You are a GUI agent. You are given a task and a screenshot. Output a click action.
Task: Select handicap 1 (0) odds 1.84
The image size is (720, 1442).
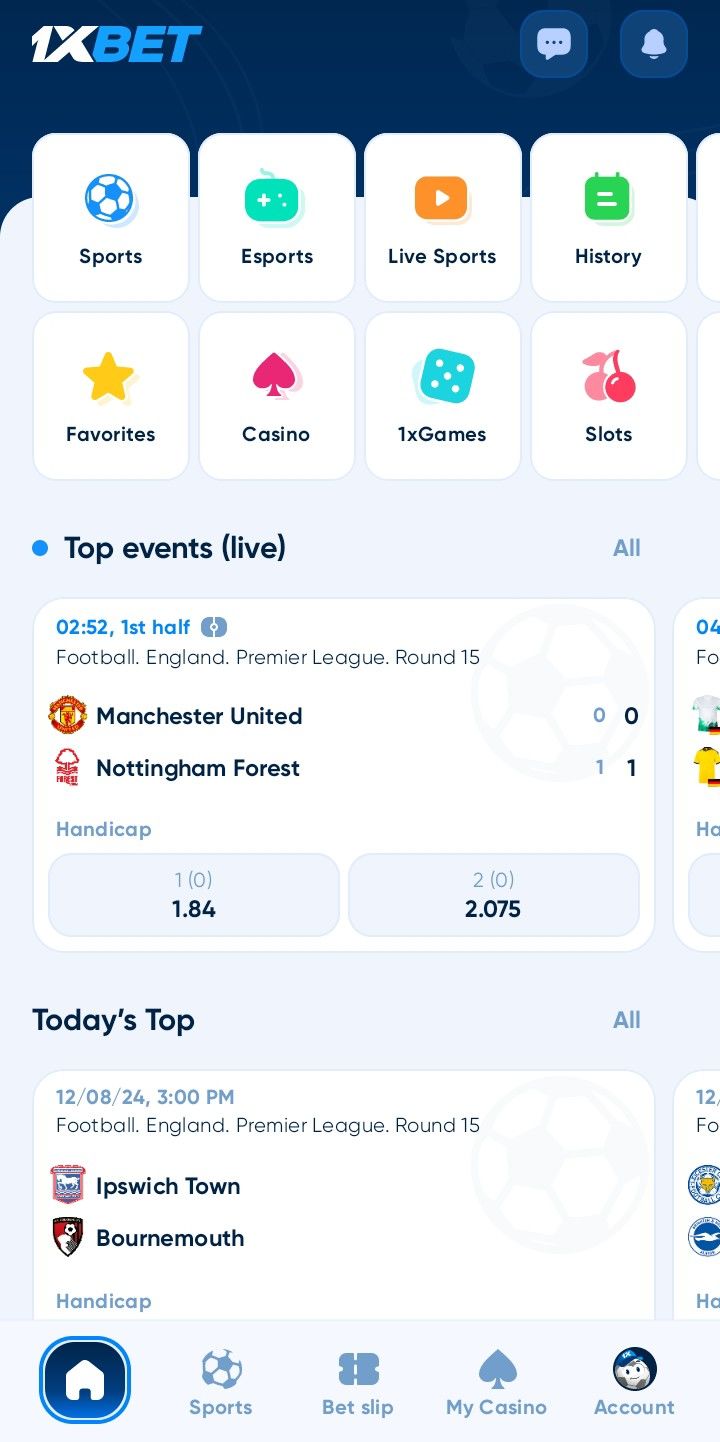[194, 895]
